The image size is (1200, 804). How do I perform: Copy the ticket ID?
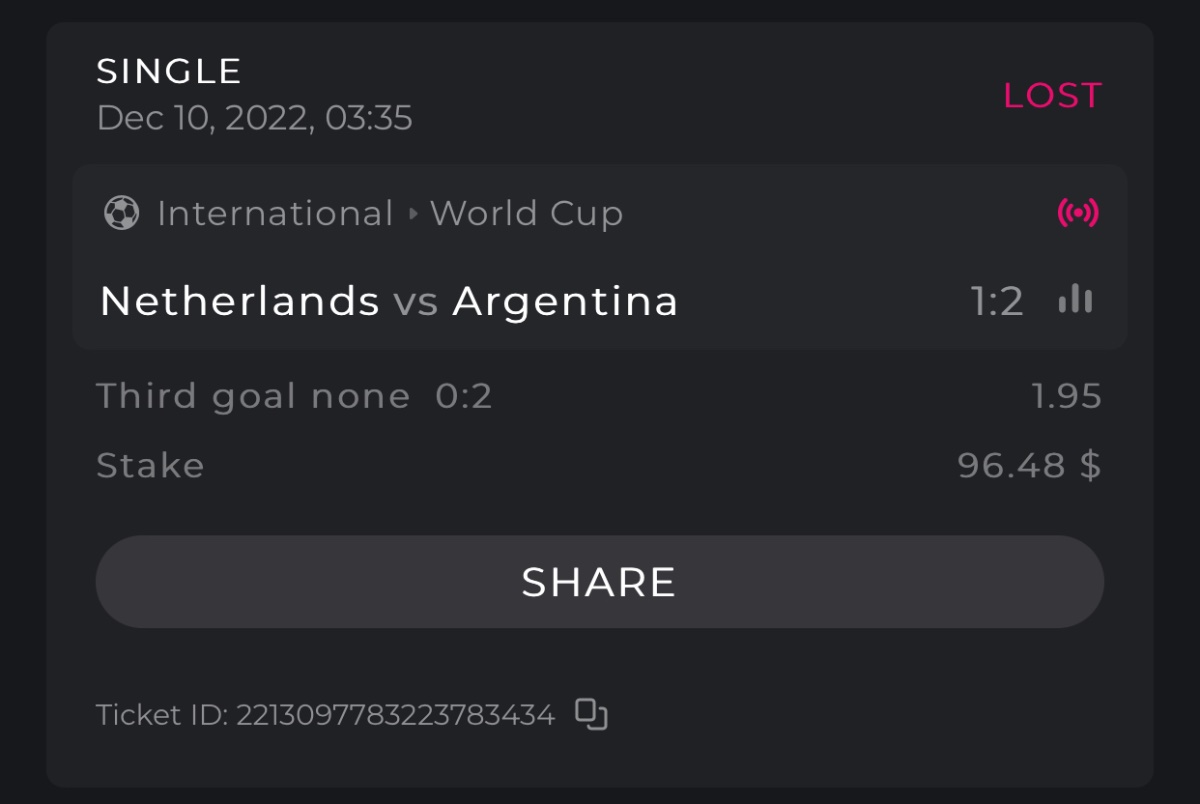pos(591,714)
